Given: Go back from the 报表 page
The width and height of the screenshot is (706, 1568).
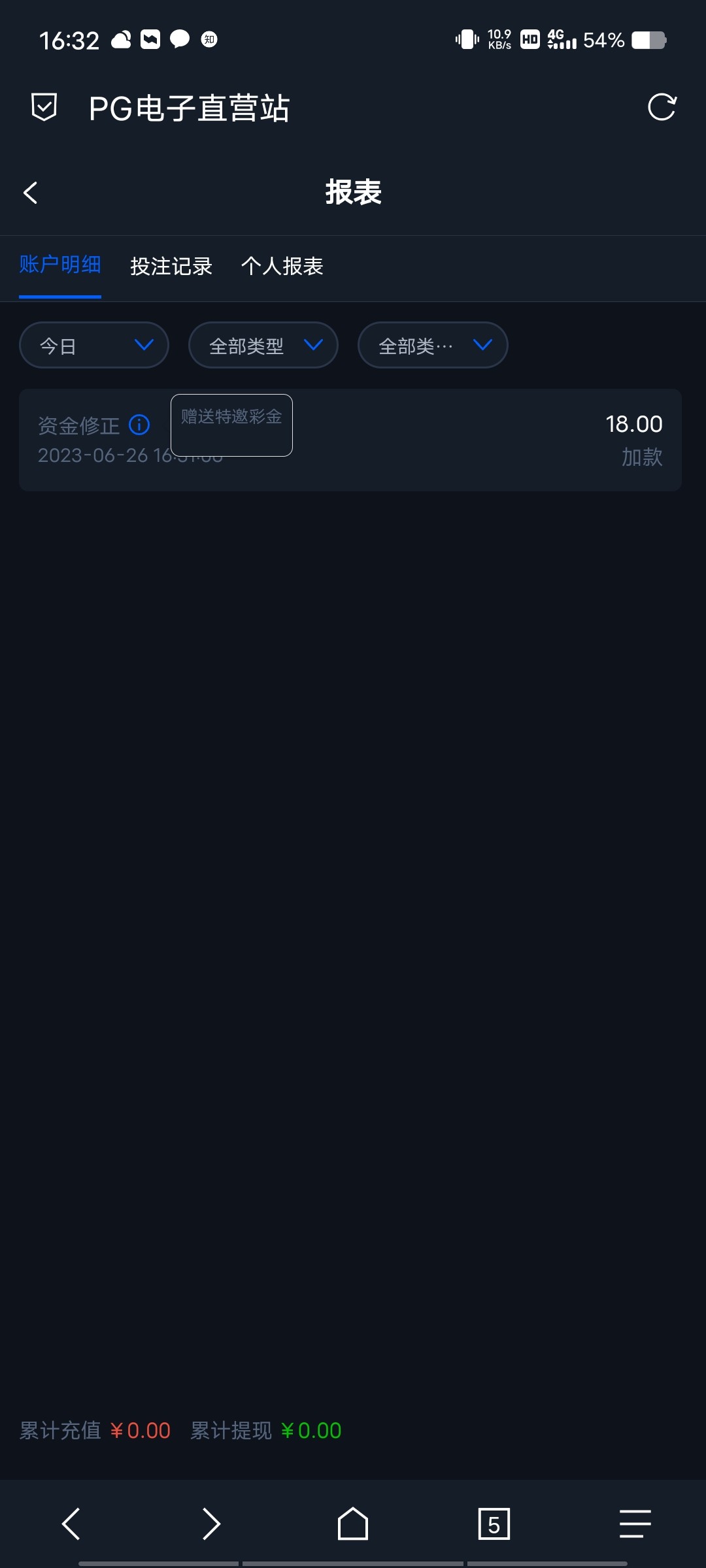Looking at the screenshot, I should tap(30, 193).
